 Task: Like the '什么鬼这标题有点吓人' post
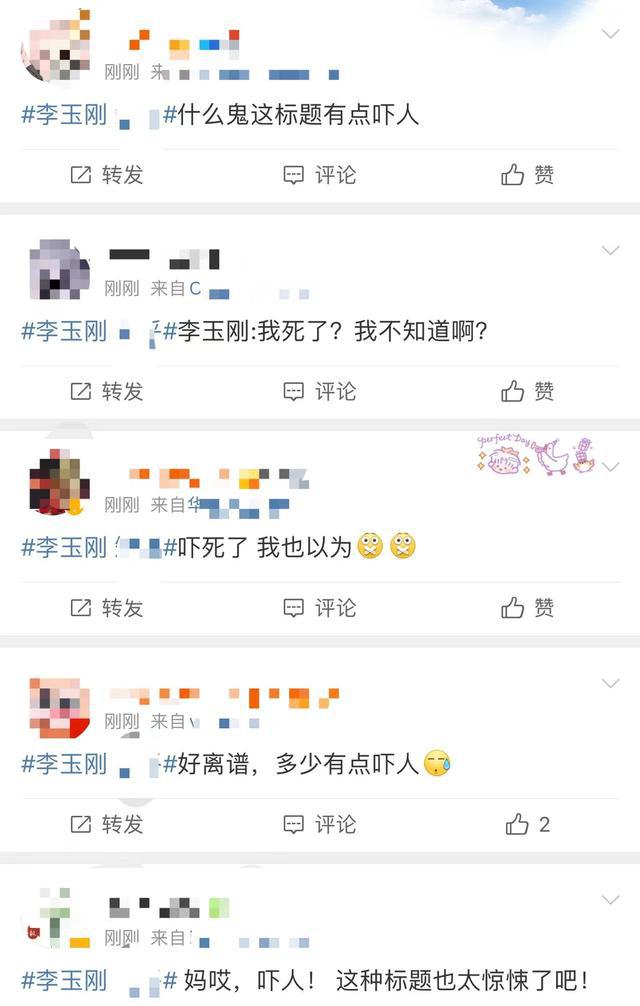(527, 175)
